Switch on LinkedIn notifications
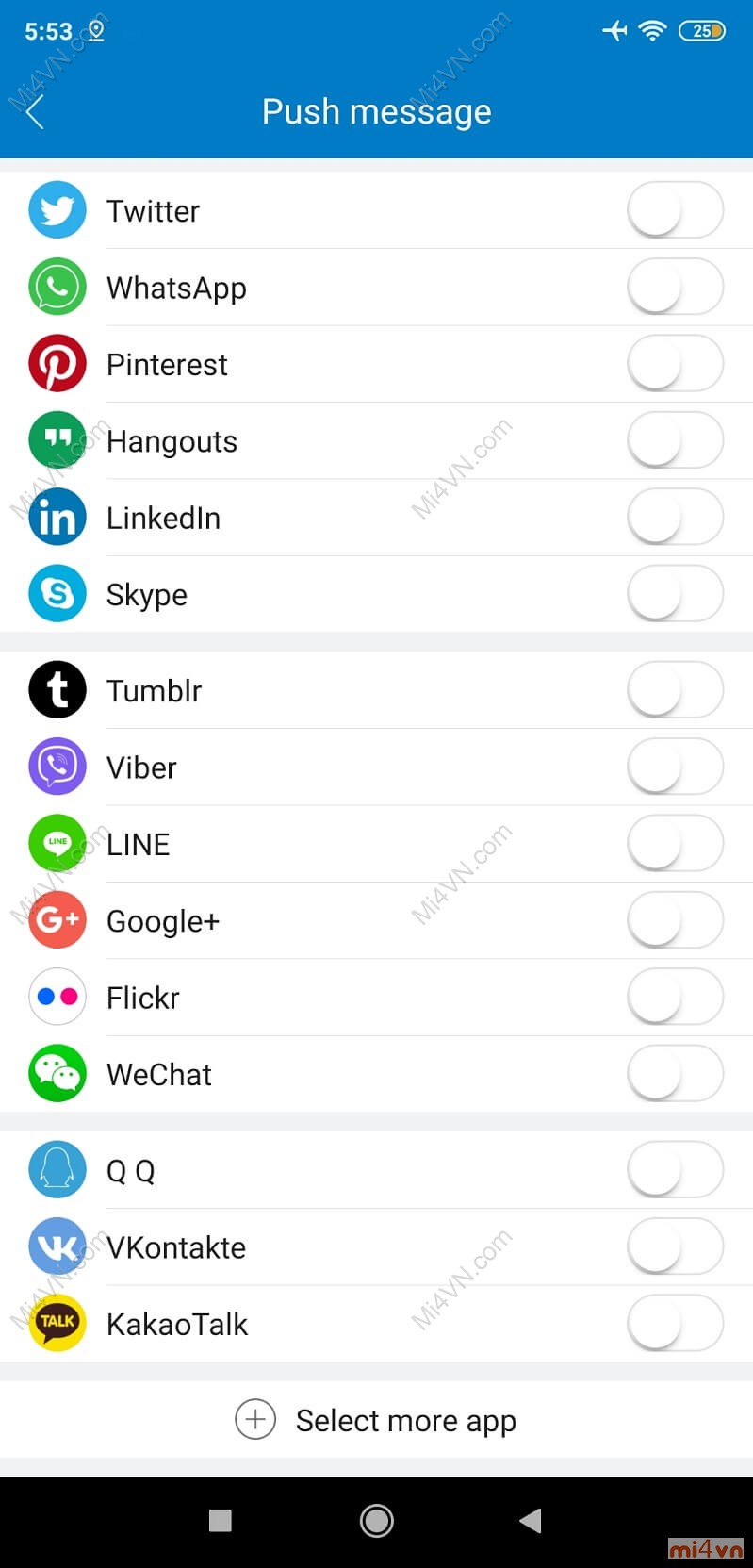The image size is (753, 1568). 675,518
